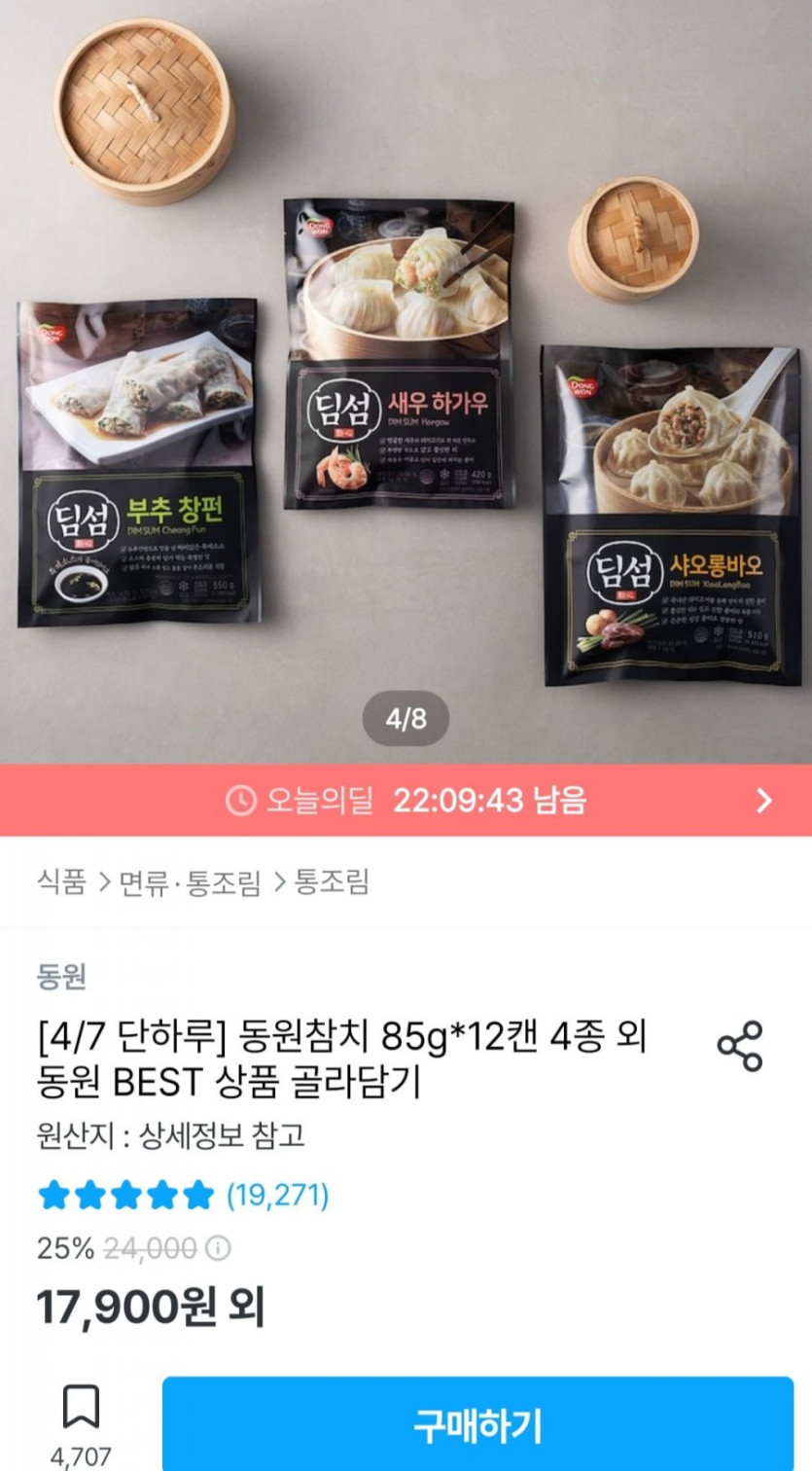Image resolution: width=812 pixels, height=1471 pixels.
Task: Open the 동원 brand page
Action: [x=61, y=976]
